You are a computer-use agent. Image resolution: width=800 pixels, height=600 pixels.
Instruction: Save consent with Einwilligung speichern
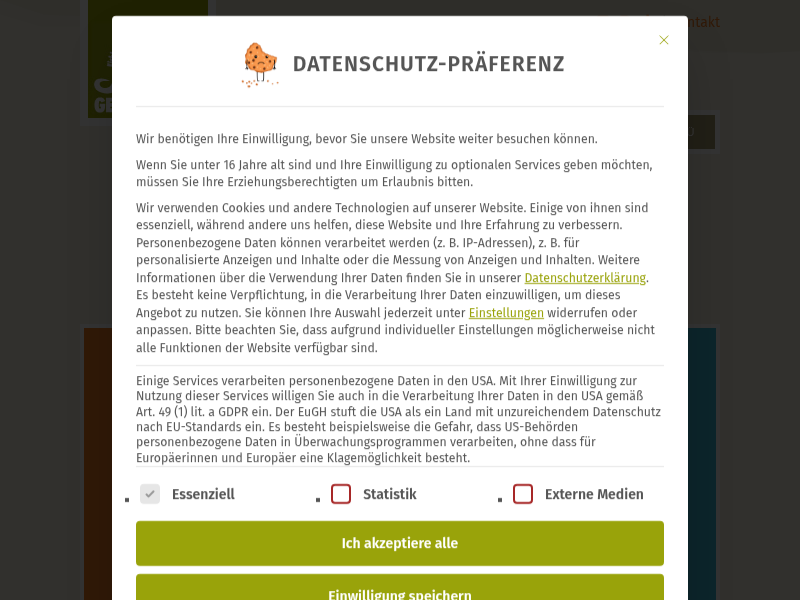[x=400, y=589]
